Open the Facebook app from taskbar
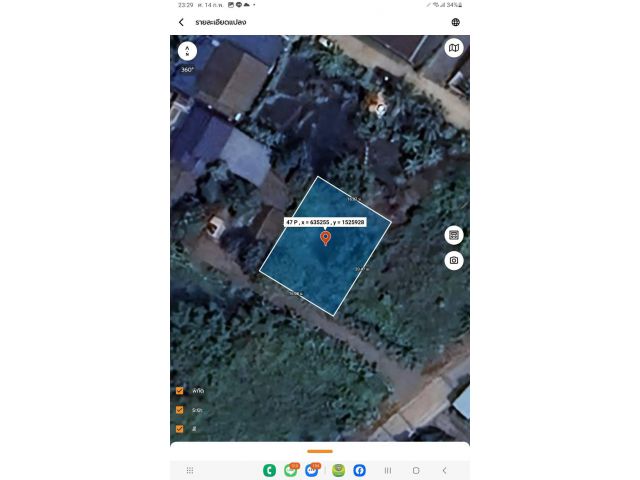 point(359,470)
